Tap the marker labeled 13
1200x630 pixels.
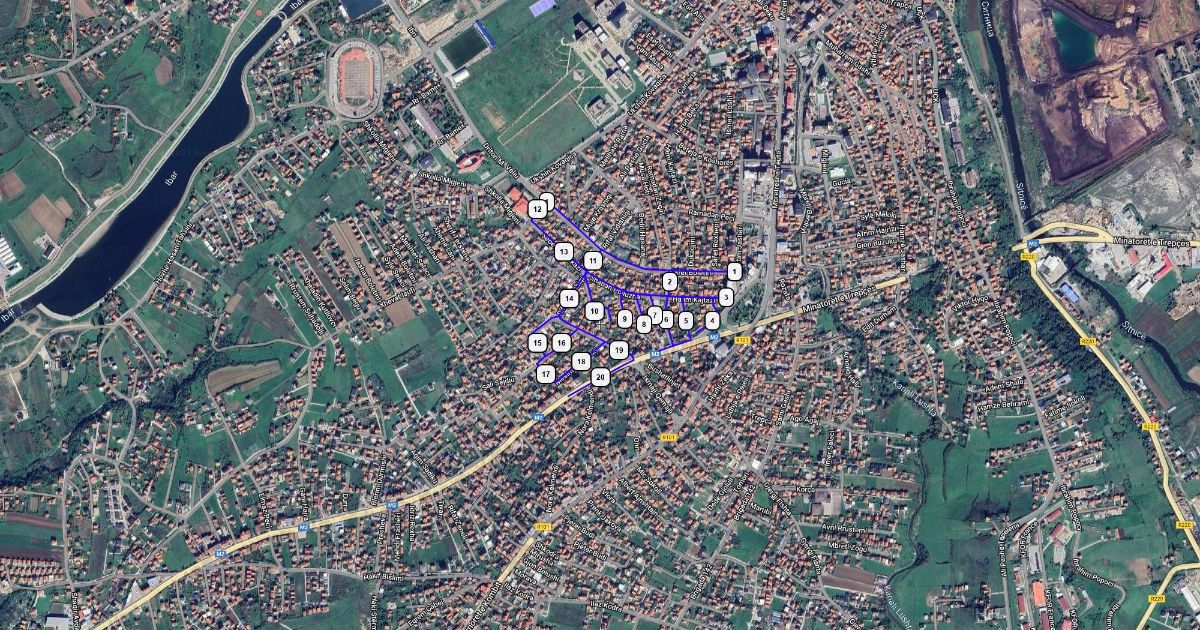click(564, 251)
